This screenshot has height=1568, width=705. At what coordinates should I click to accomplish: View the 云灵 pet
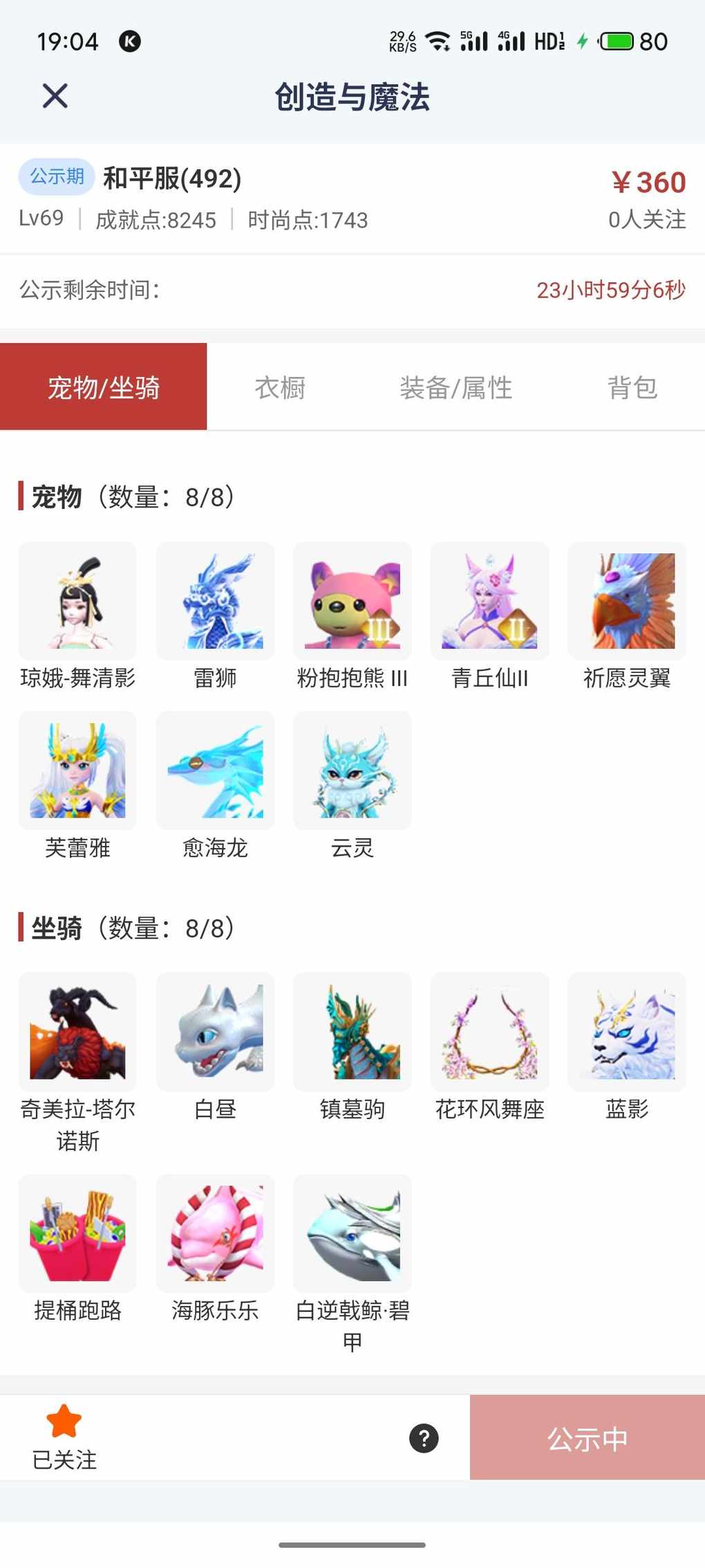[x=352, y=771]
